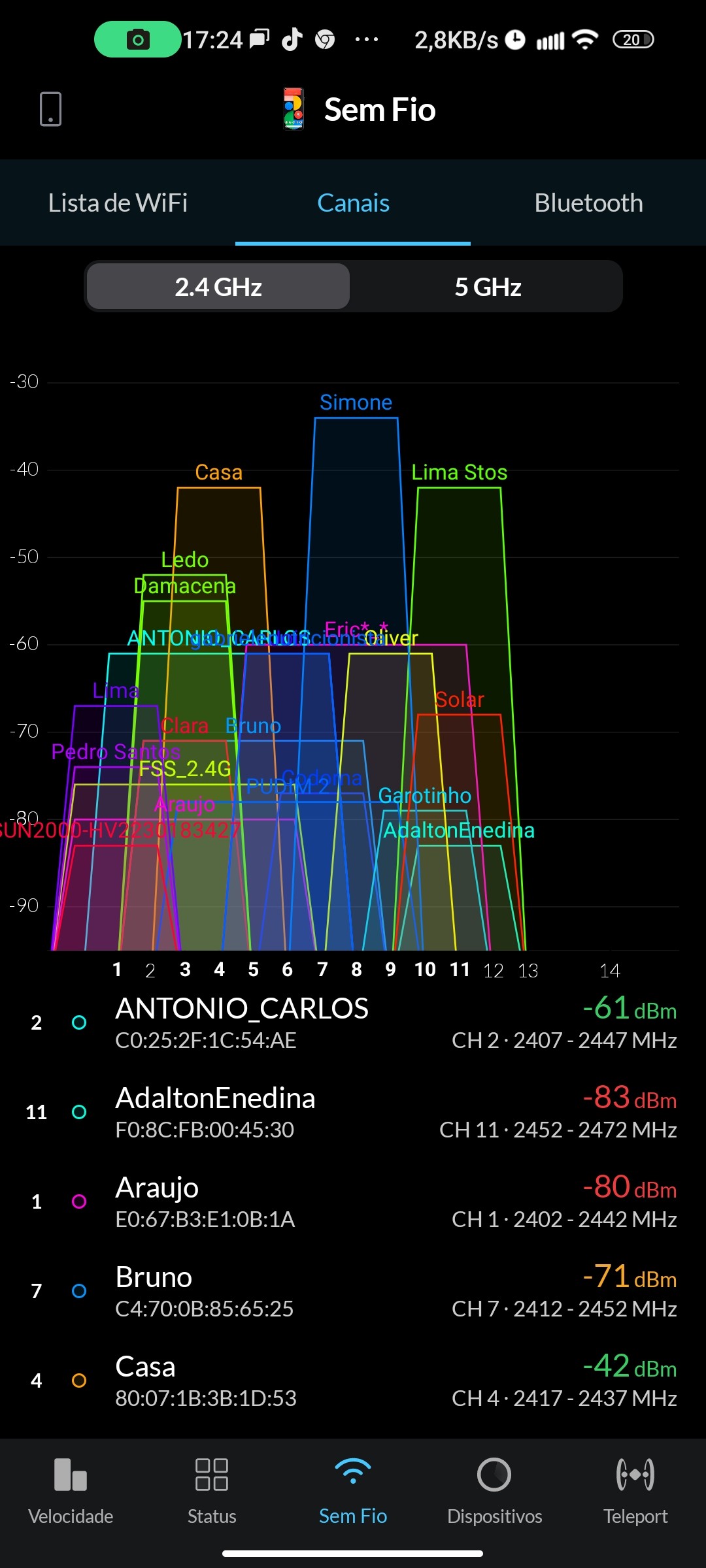View details for AdaltonEnedina network
This screenshot has width=706, height=1568.
tap(353, 1113)
